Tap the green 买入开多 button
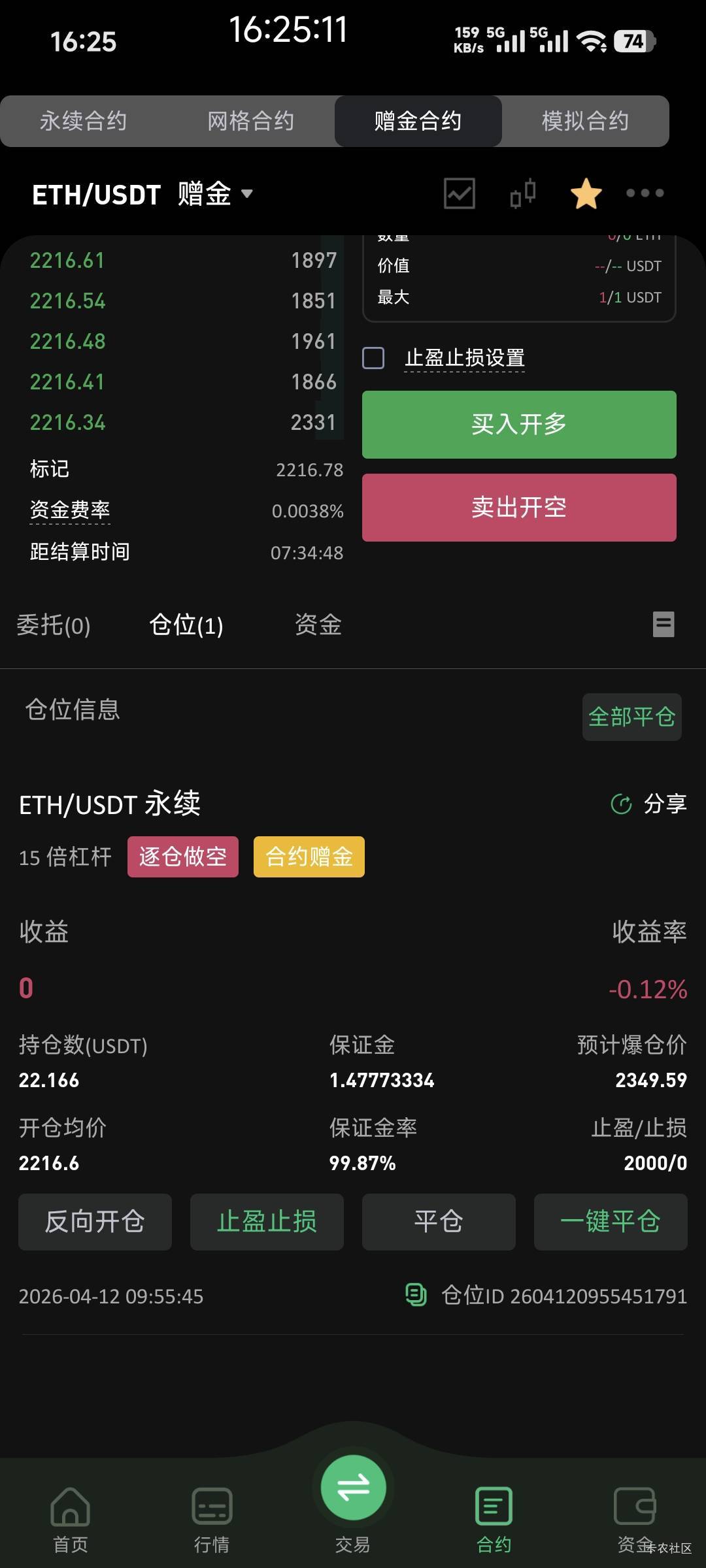The width and height of the screenshot is (706, 1568). 519,425
